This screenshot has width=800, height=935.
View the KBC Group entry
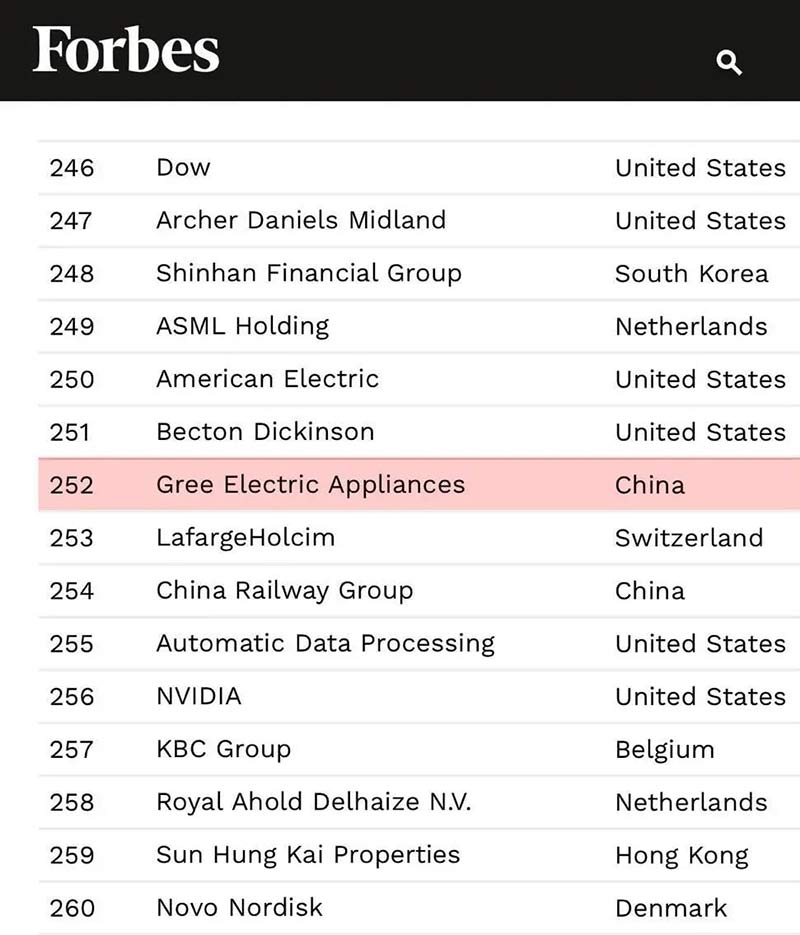tap(223, 750)
